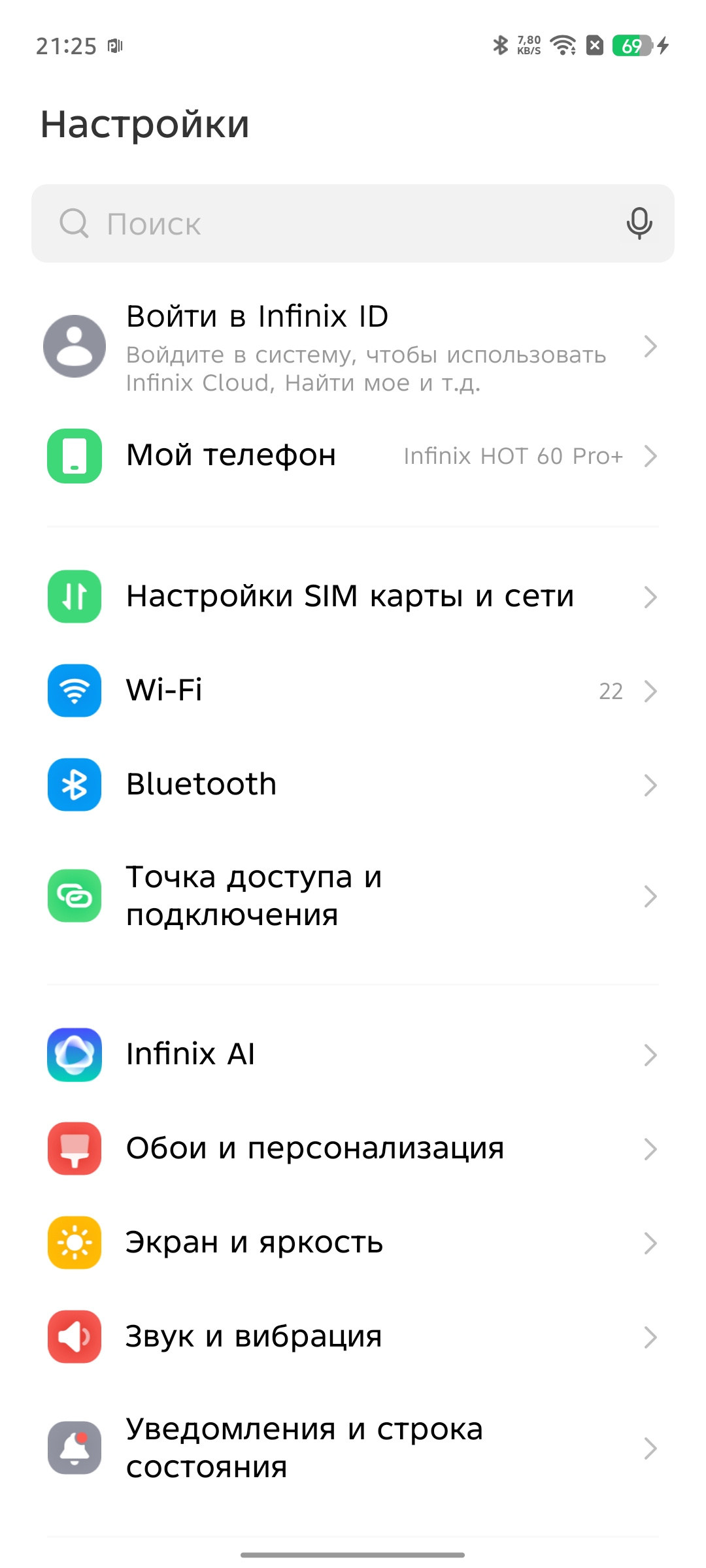Go to Обои и персонализация
Image resolution: width=706 pixels, height=1568 pixels.
pos(353,1149)
